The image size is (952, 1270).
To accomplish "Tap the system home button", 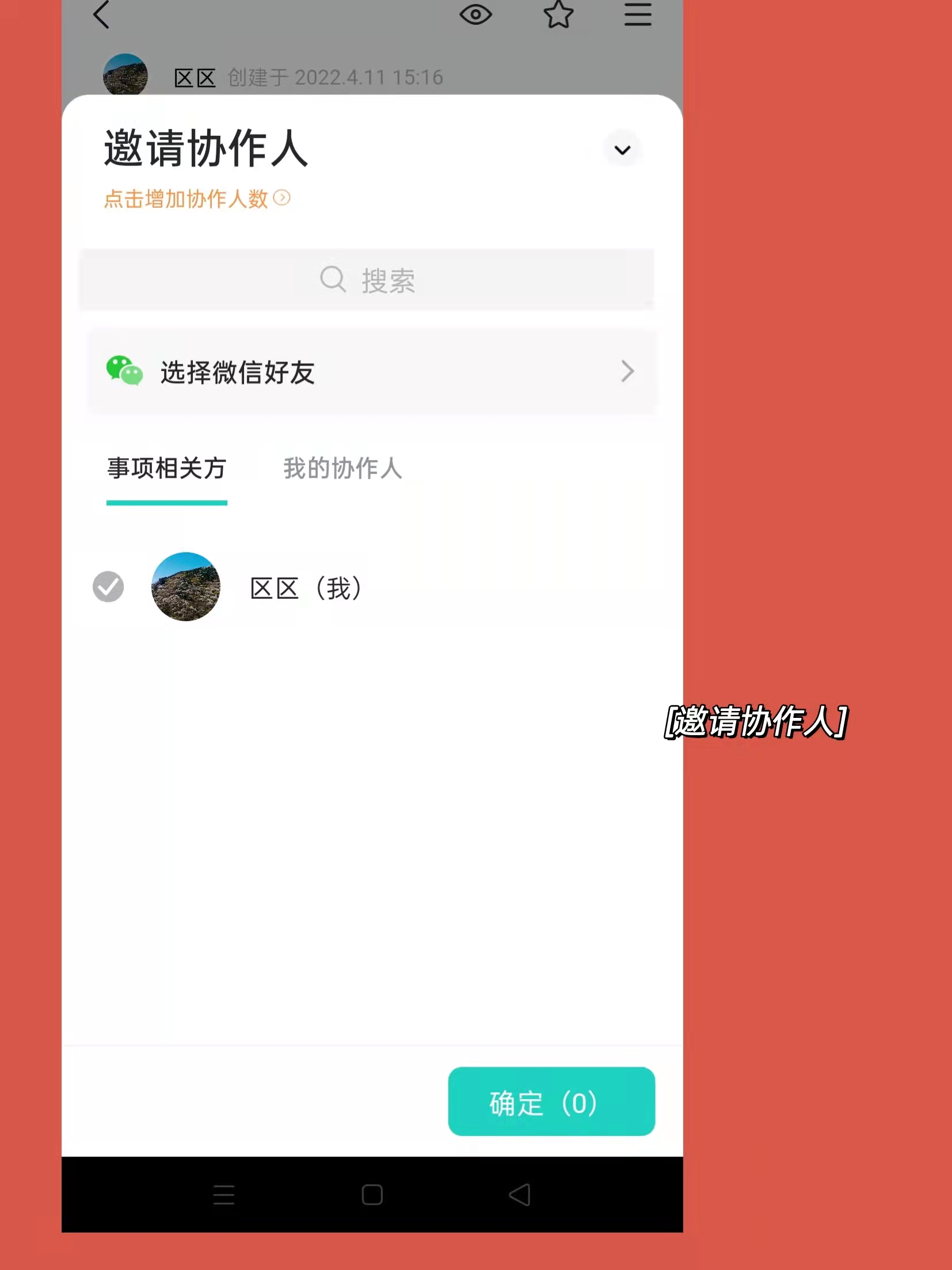I will [x=372, y=1195].
